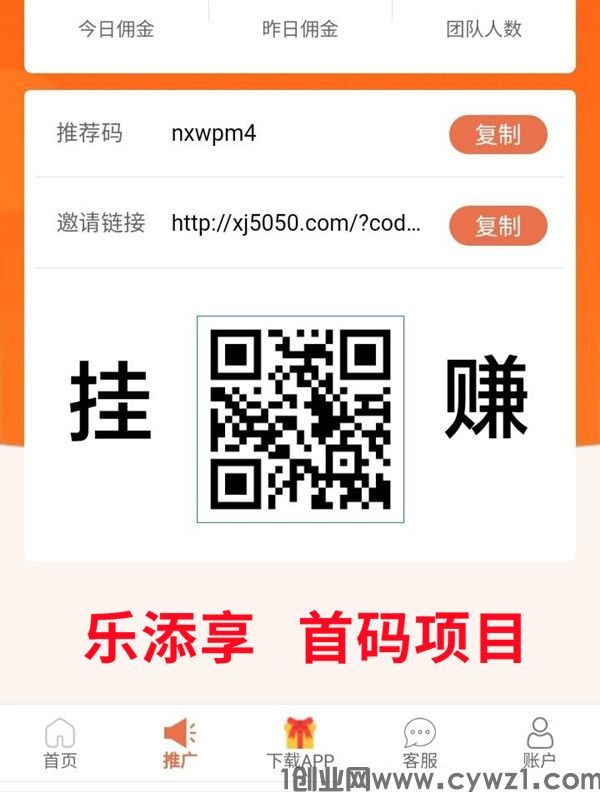Open the 客服 support tab
The height and width of the screenshot is (792, 600).
(420, 743)
